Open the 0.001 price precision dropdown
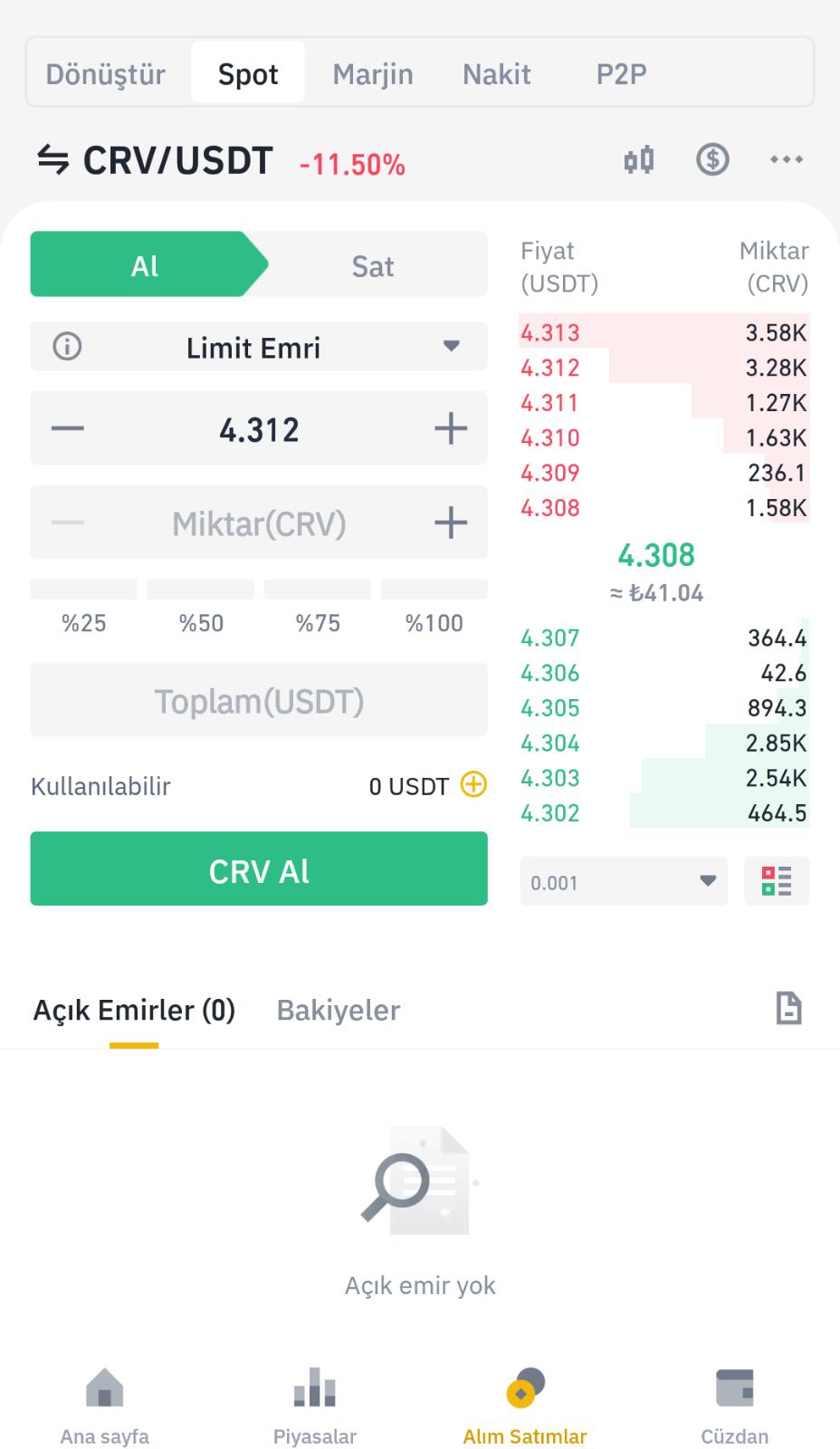 (623, 881)
